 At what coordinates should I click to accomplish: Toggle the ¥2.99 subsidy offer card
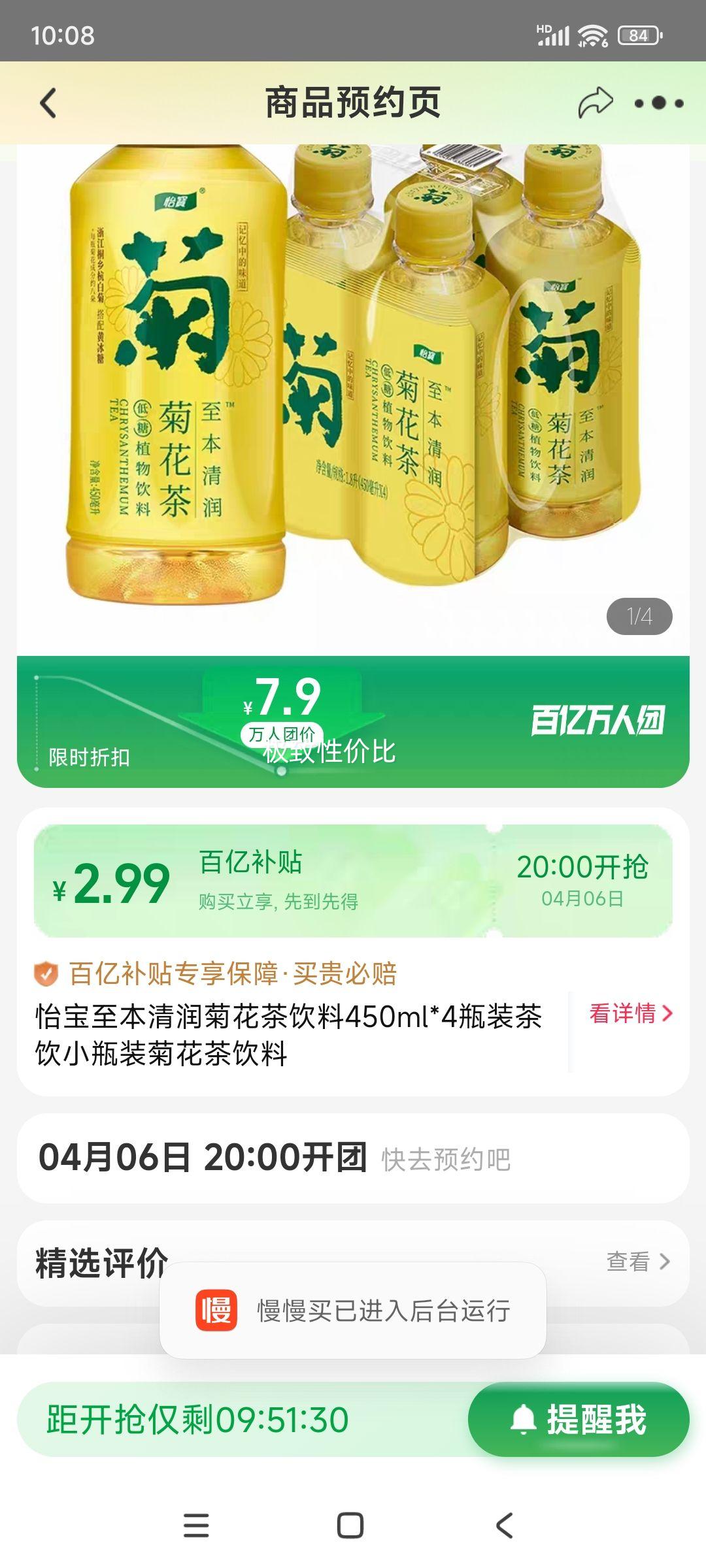coord(261,882)
